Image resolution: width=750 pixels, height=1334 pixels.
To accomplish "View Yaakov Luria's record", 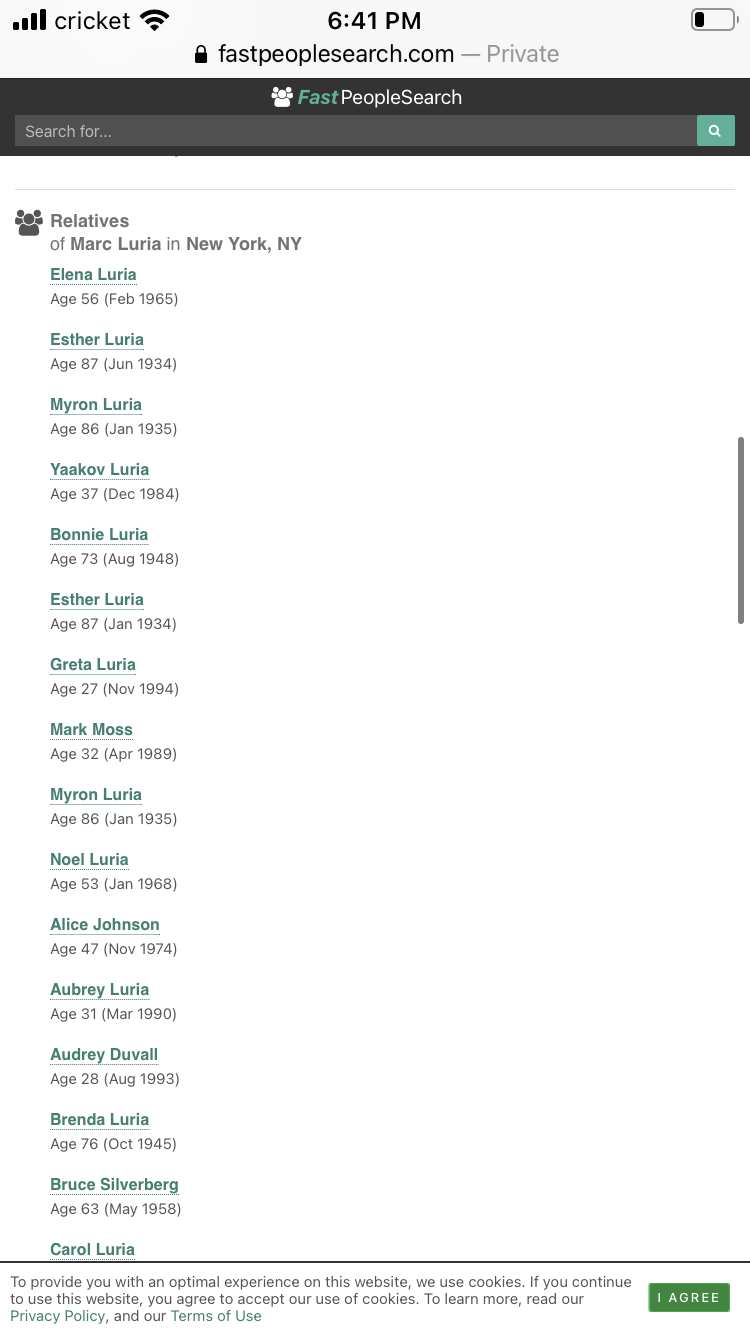I will pos(99,469).
